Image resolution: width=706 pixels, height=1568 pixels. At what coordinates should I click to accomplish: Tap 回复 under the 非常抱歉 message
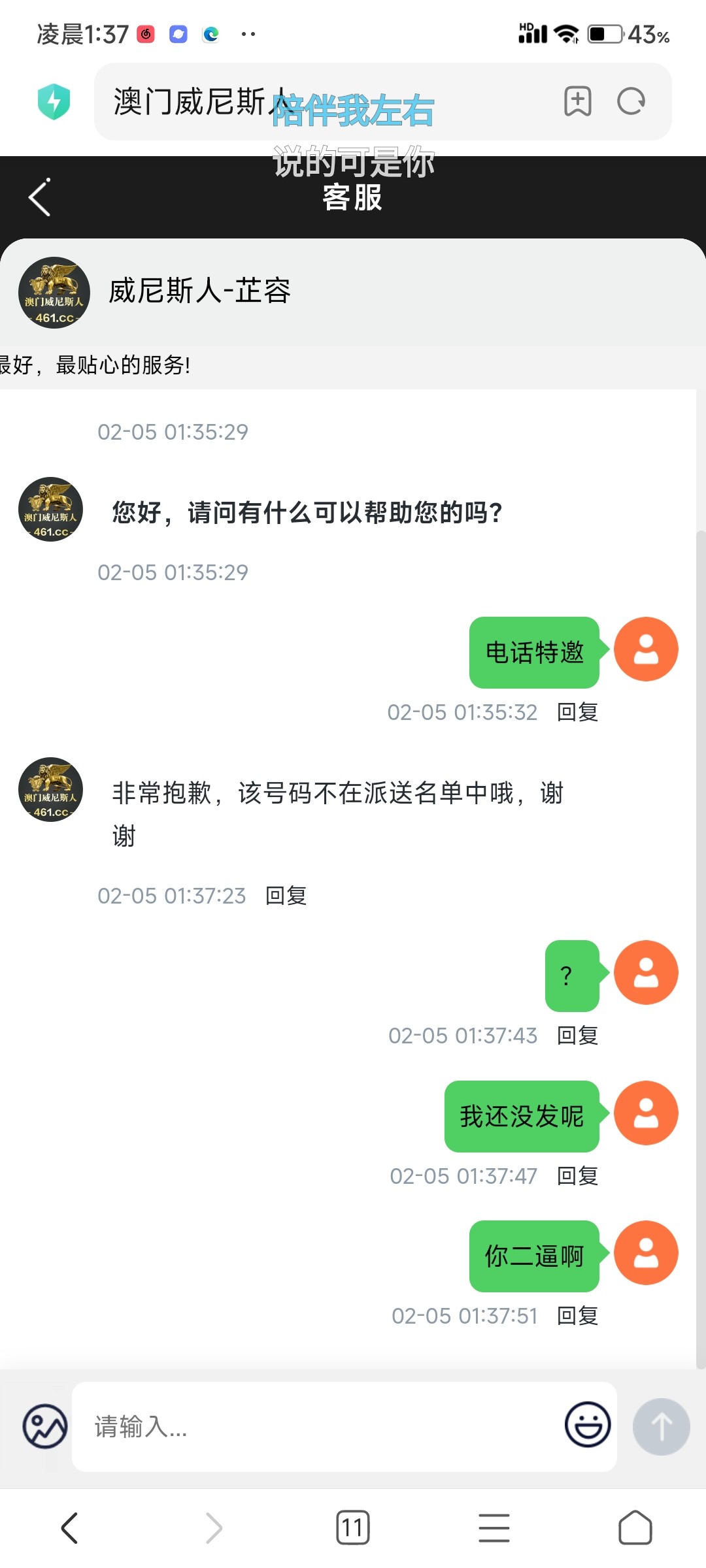click(286, 896)
